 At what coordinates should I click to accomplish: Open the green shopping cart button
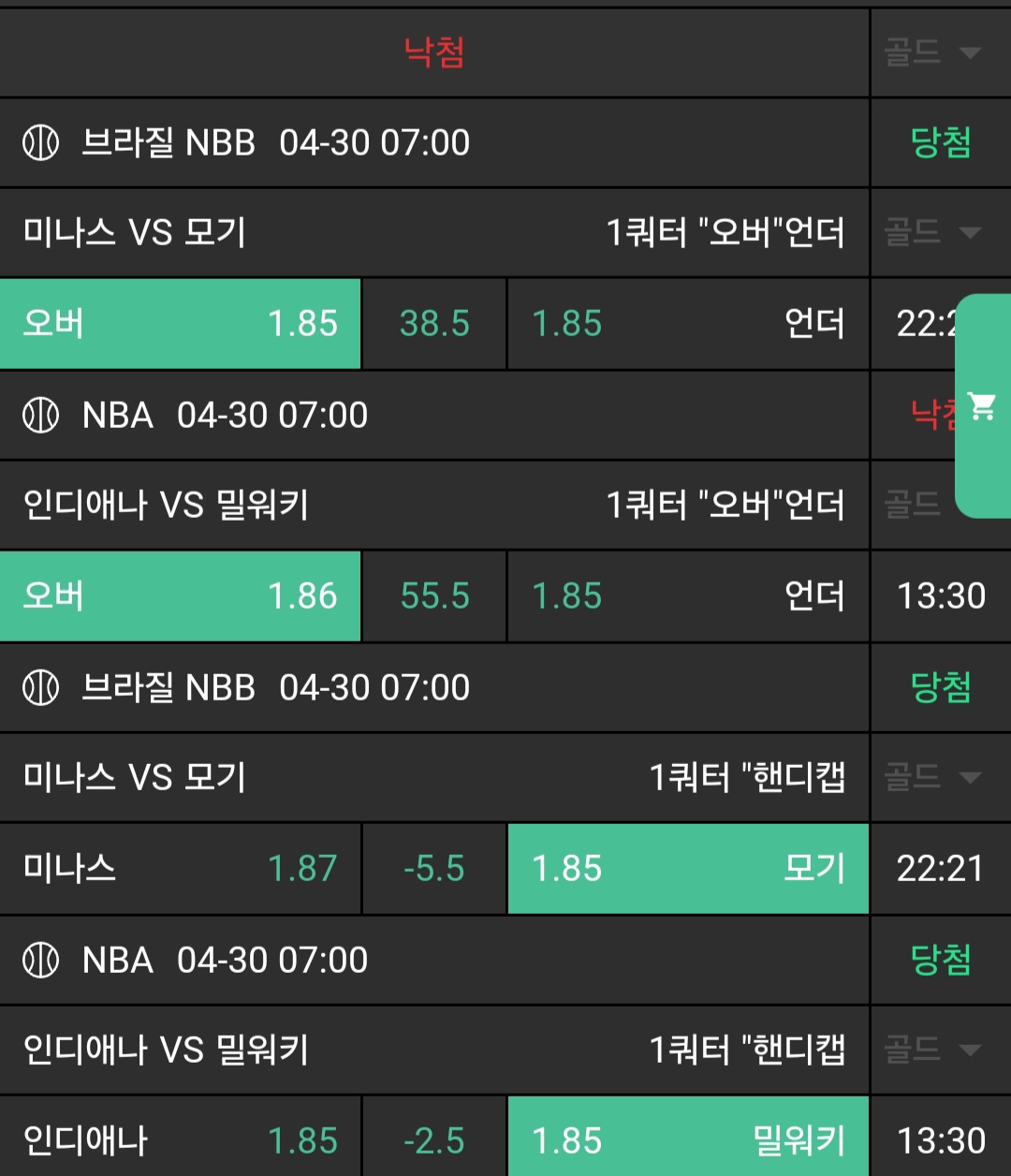coord(982,405)
